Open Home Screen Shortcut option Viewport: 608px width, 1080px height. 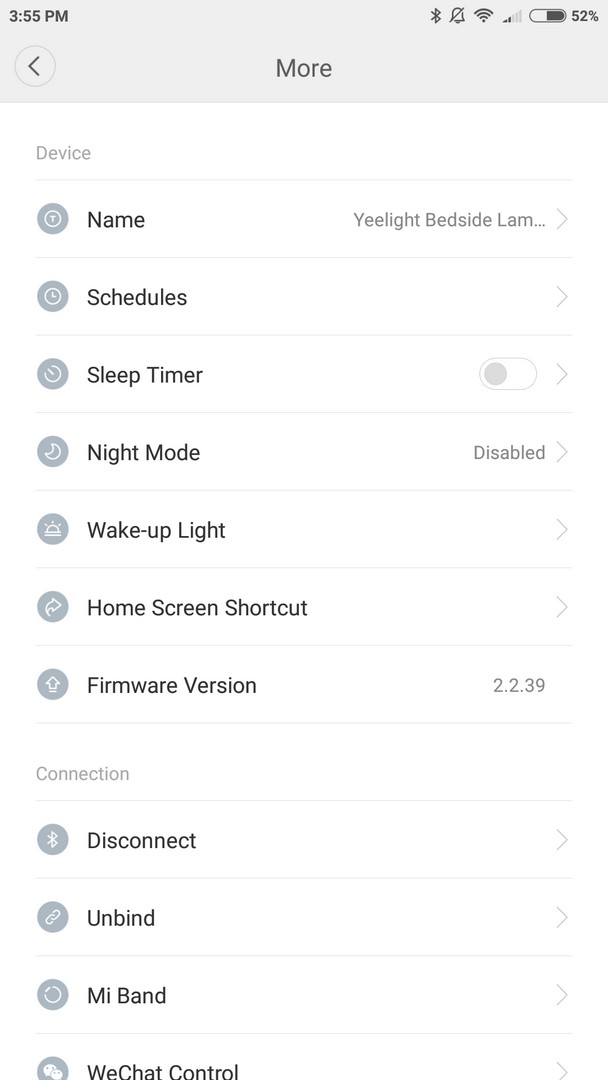pos(304,608)
